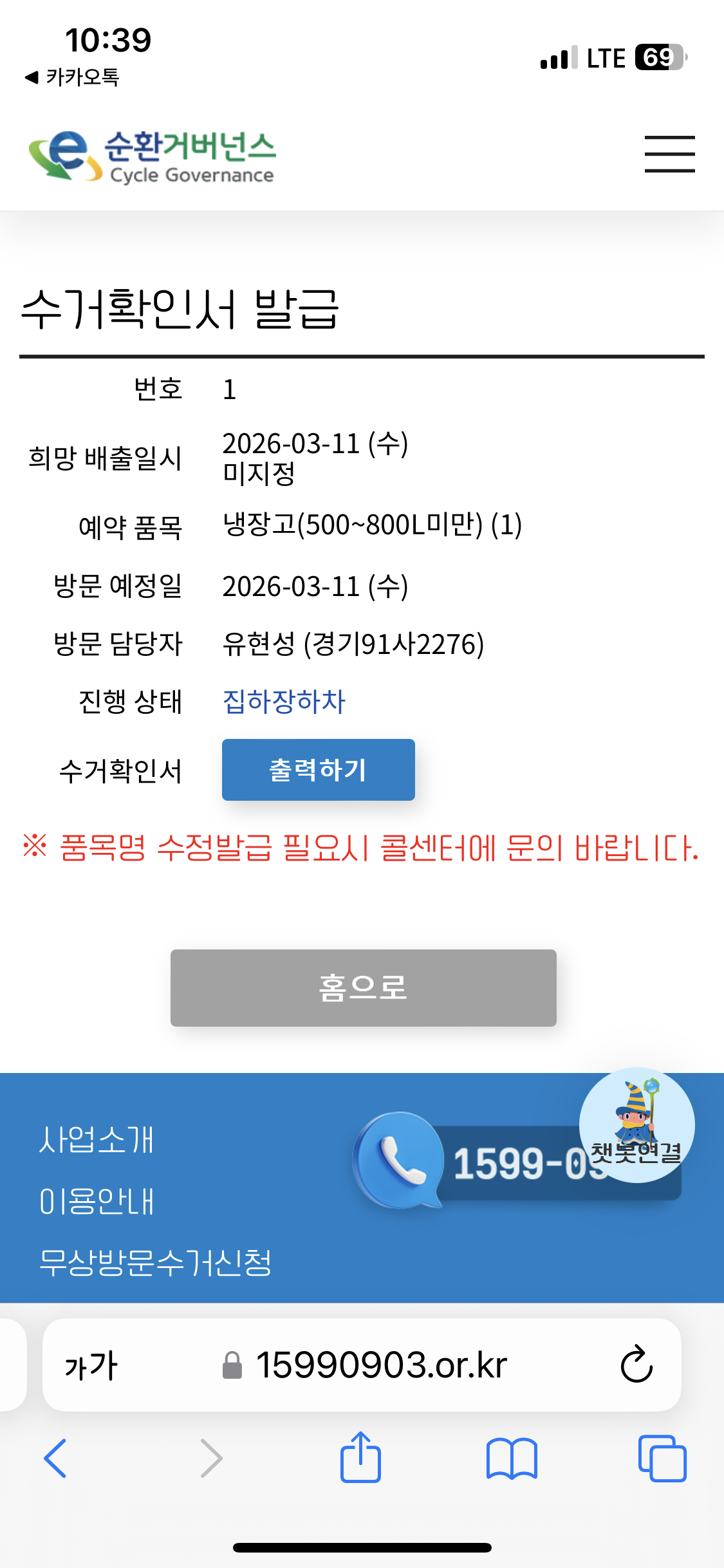Share this page
The height and width of the screenshot is (1568, 724).
coord(360,1457)
